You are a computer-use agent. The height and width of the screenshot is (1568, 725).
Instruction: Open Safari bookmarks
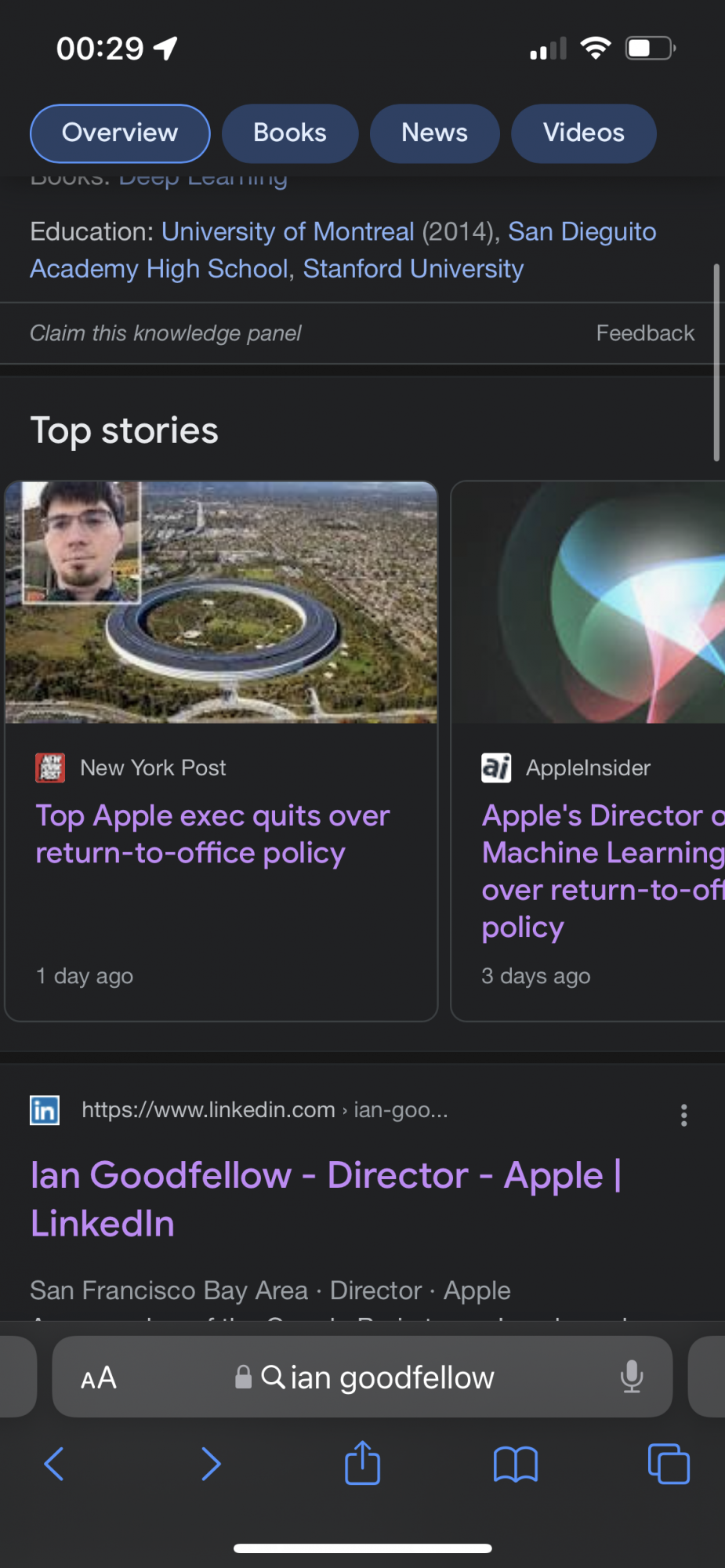point(515,1464)
